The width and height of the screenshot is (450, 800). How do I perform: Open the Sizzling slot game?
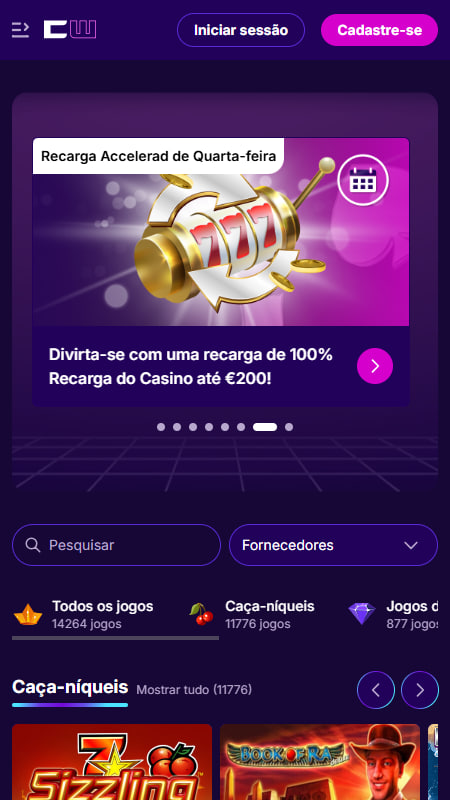tap(112, 762)
